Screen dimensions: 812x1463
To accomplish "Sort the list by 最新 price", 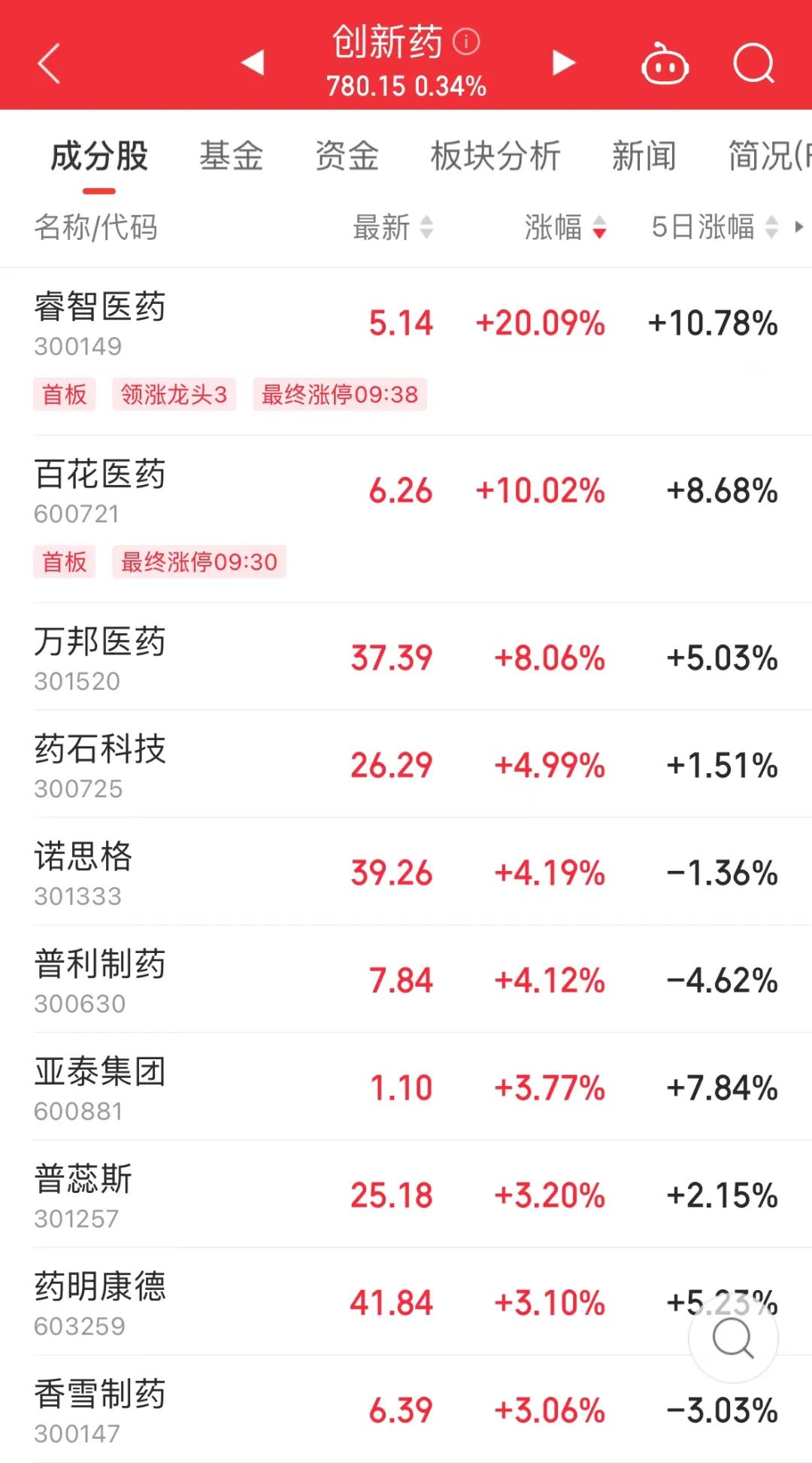I will (x=393, y=226).
